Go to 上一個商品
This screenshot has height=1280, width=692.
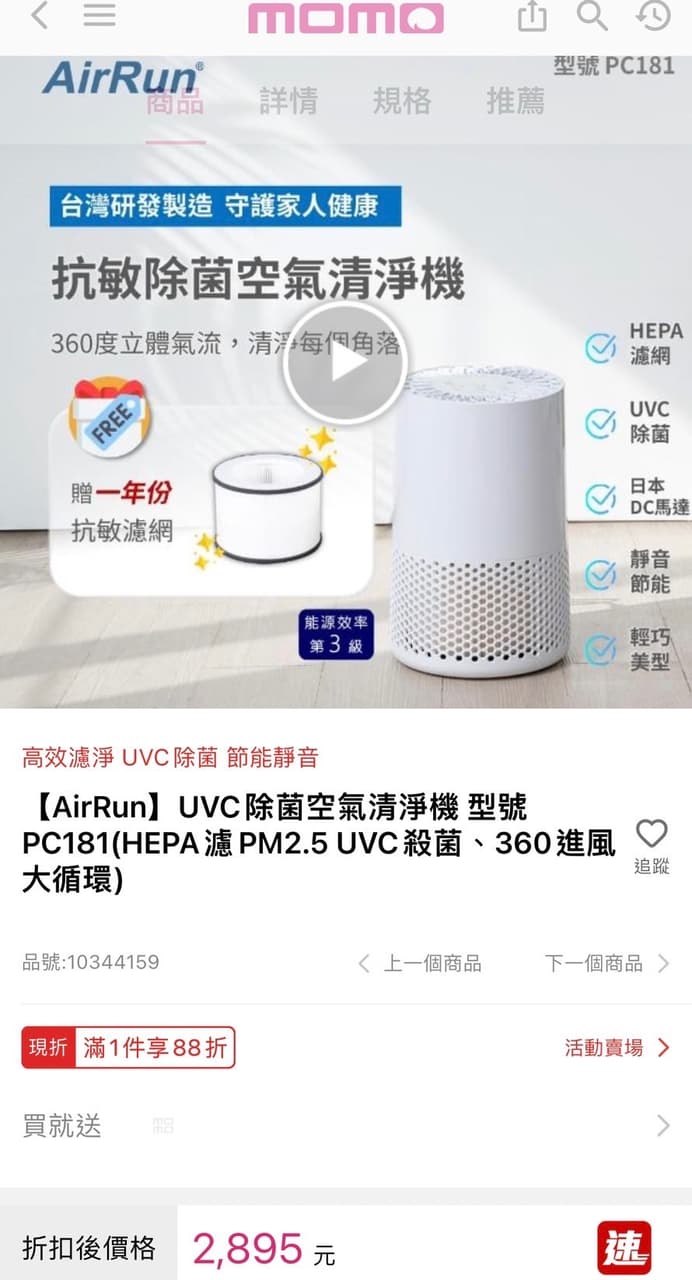coord(419,963)
